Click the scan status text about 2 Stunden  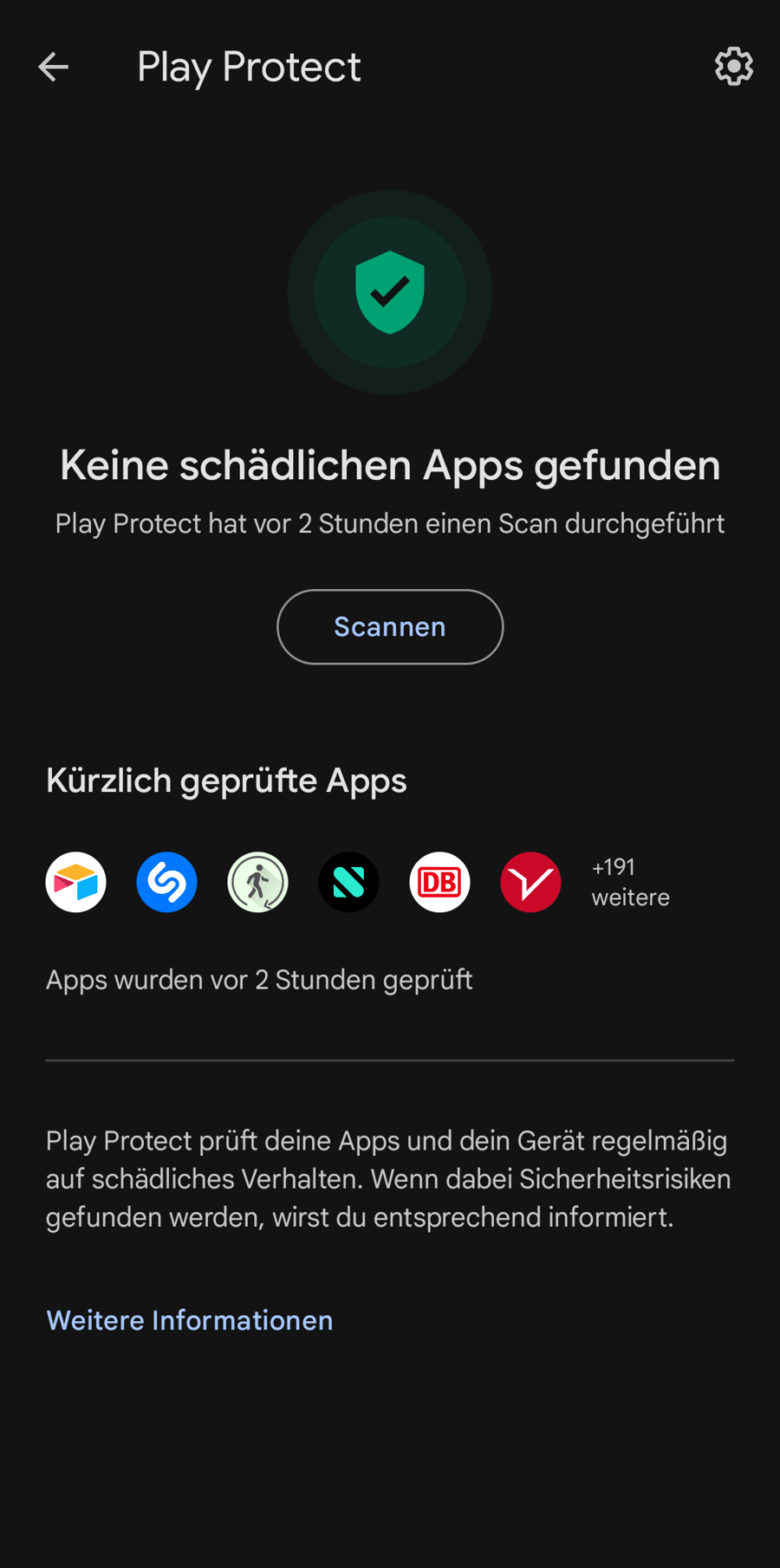click(x=390, y=523)
